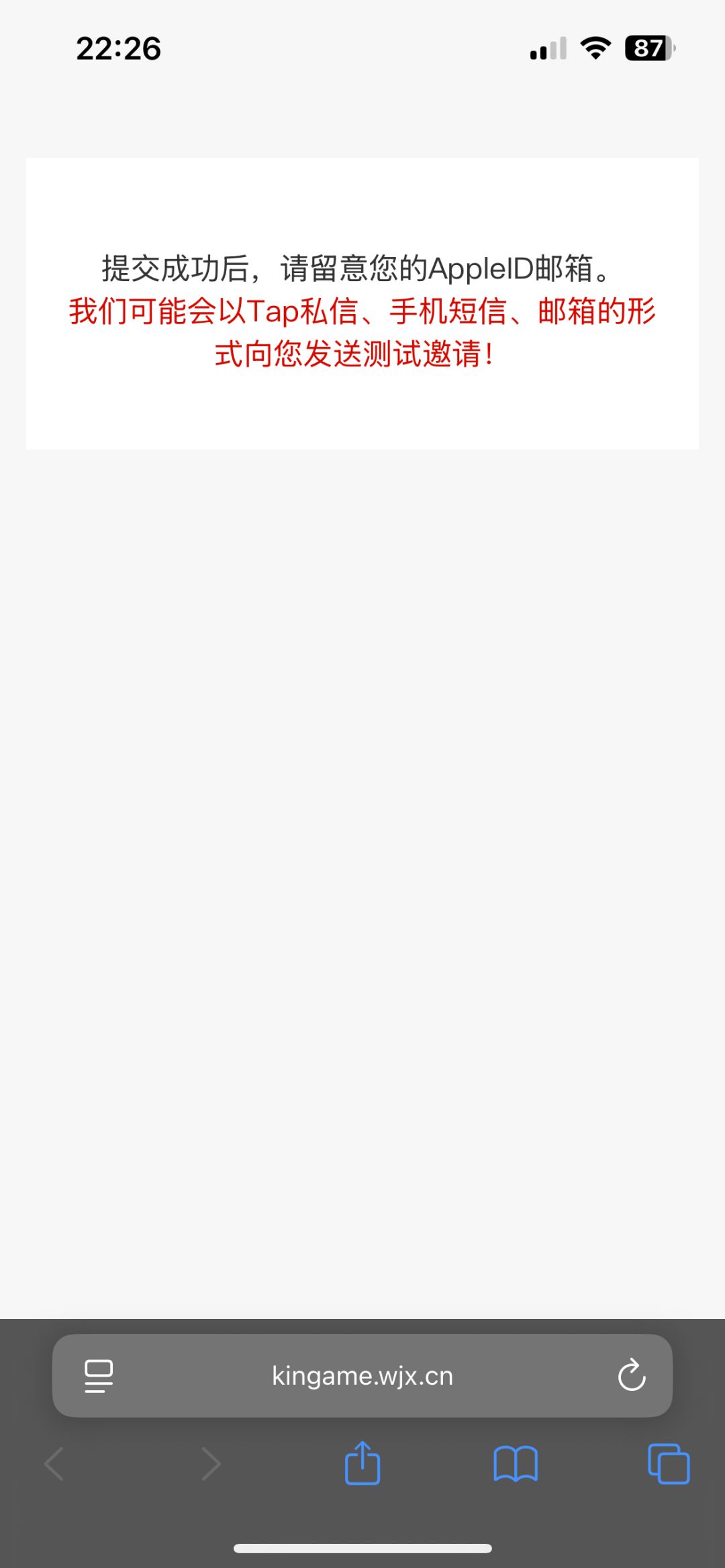Open the page menu icon in address bar
Screen dimensions: 725x1568
click(x=99, y=1376)
